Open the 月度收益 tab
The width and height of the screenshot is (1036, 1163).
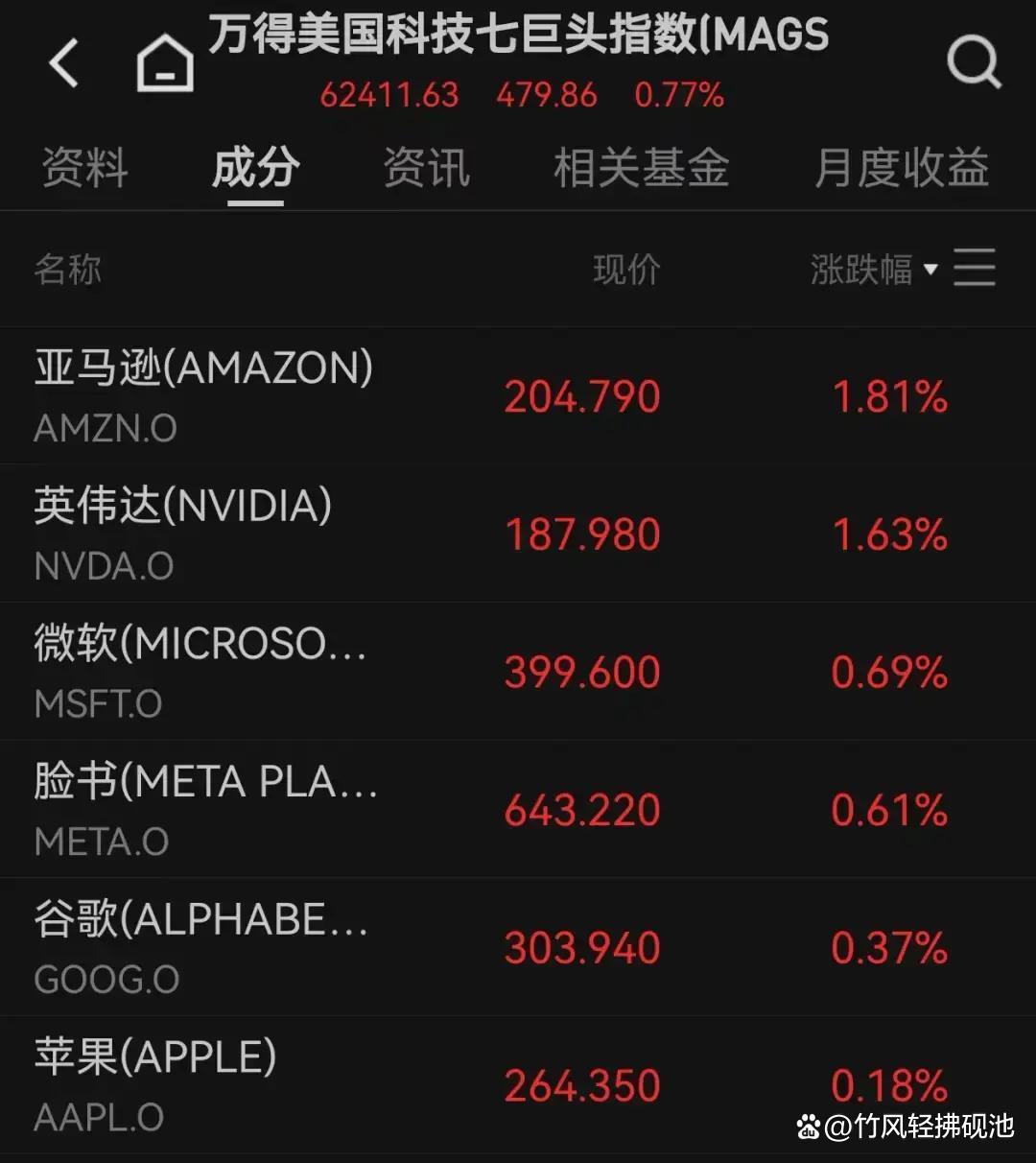pyautogui.click(x=901, y=168)
